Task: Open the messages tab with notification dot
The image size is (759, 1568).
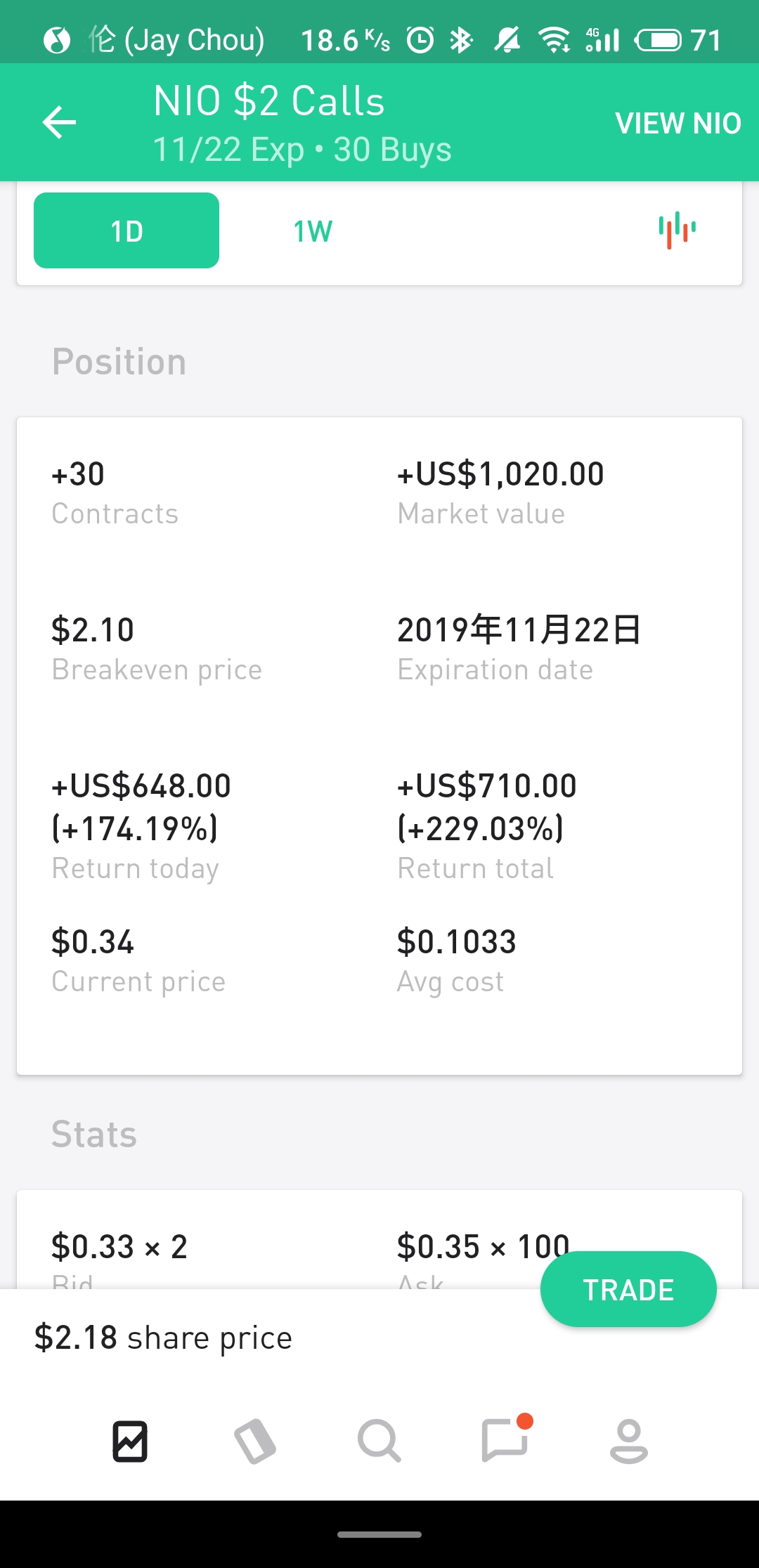Action: [505, 1439]
